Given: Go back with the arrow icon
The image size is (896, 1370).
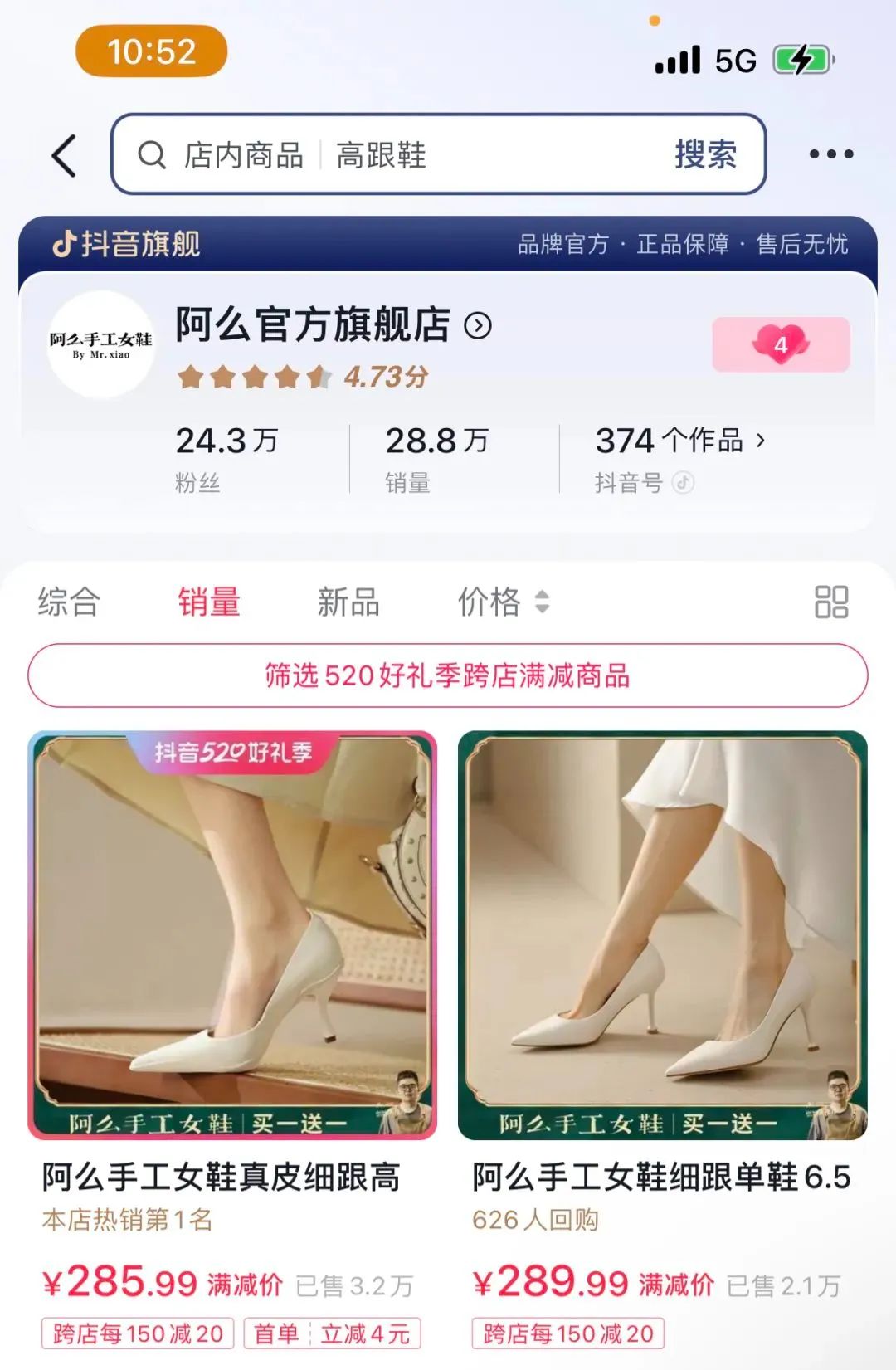Looking at the screenshot, I should [65, 155].
